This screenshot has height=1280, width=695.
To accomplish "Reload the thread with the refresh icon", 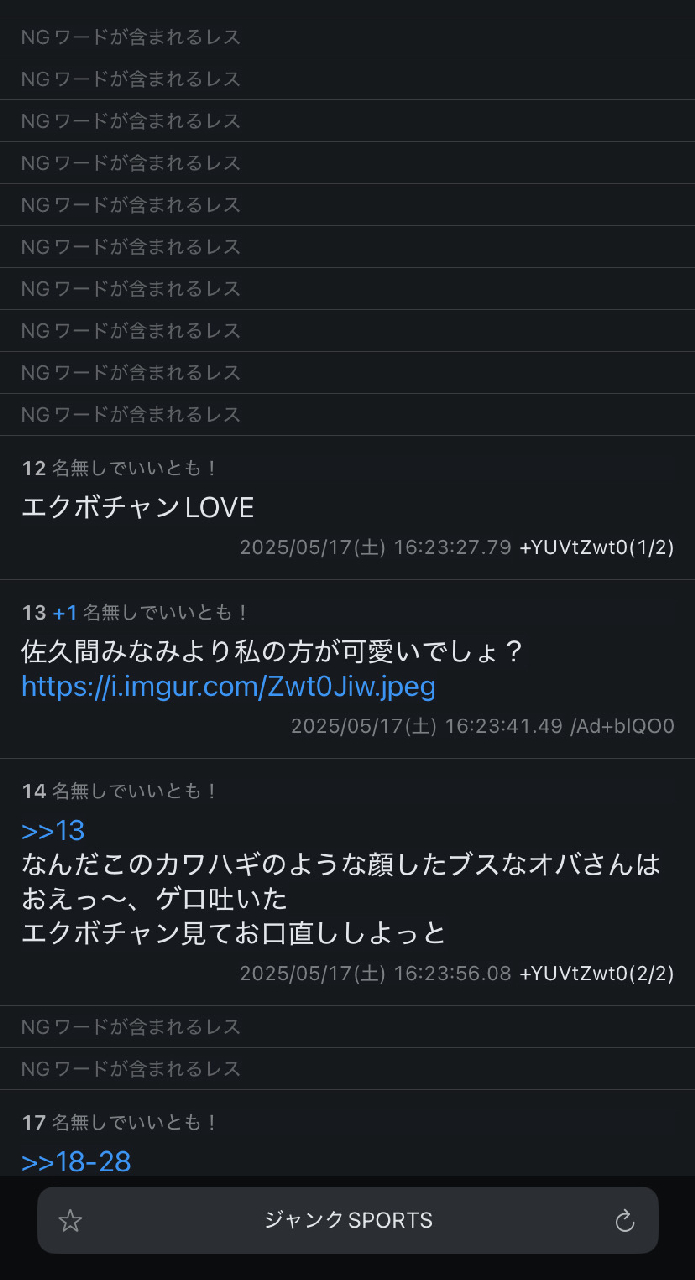I will coord(625,1220).
